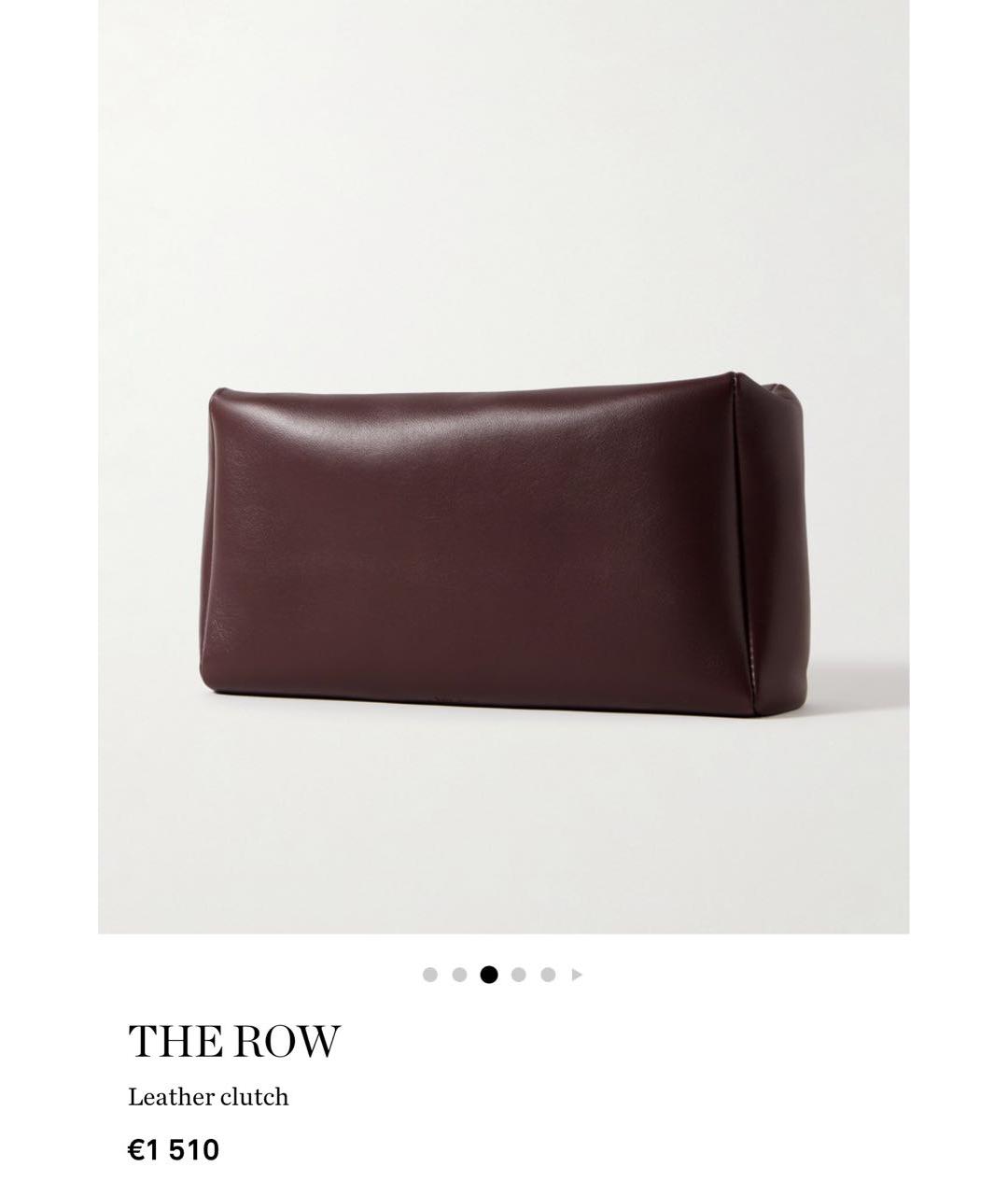Open the burgundy leather clutch photo

pyautogui.click(x=504, y=541)
